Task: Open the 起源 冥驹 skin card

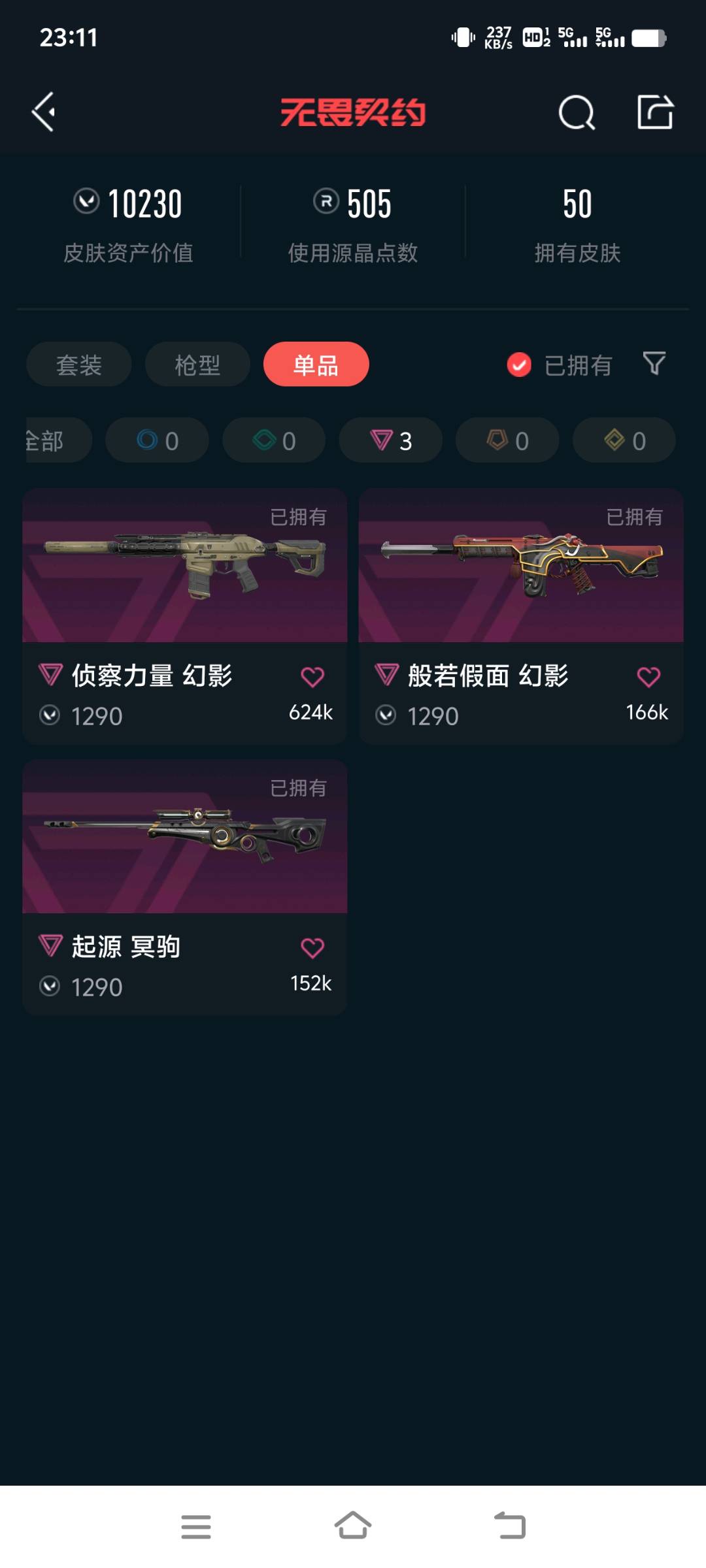Action: (x=184, y=837)
